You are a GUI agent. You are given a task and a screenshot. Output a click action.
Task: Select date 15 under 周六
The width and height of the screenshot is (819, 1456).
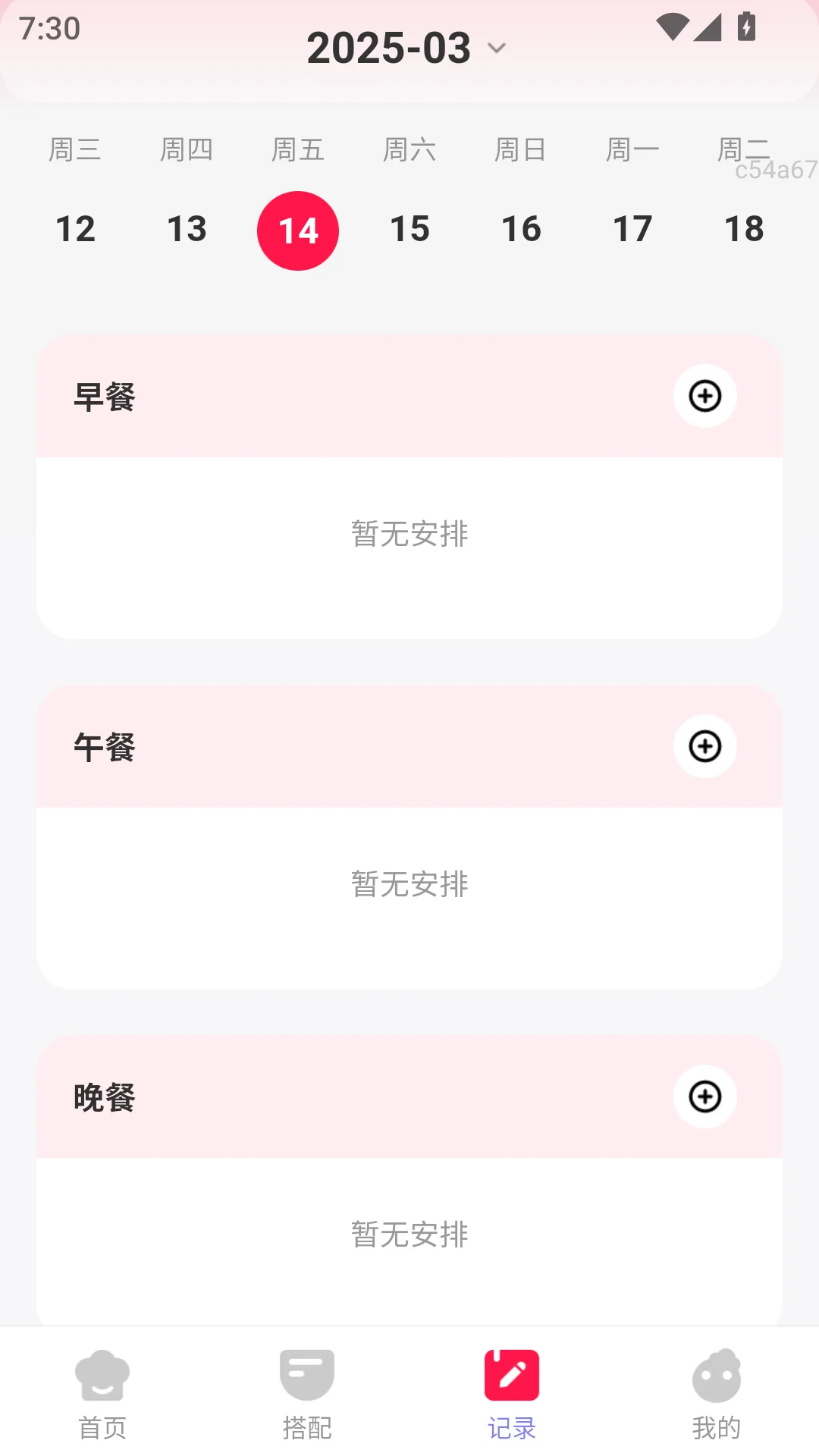point(409,230)
